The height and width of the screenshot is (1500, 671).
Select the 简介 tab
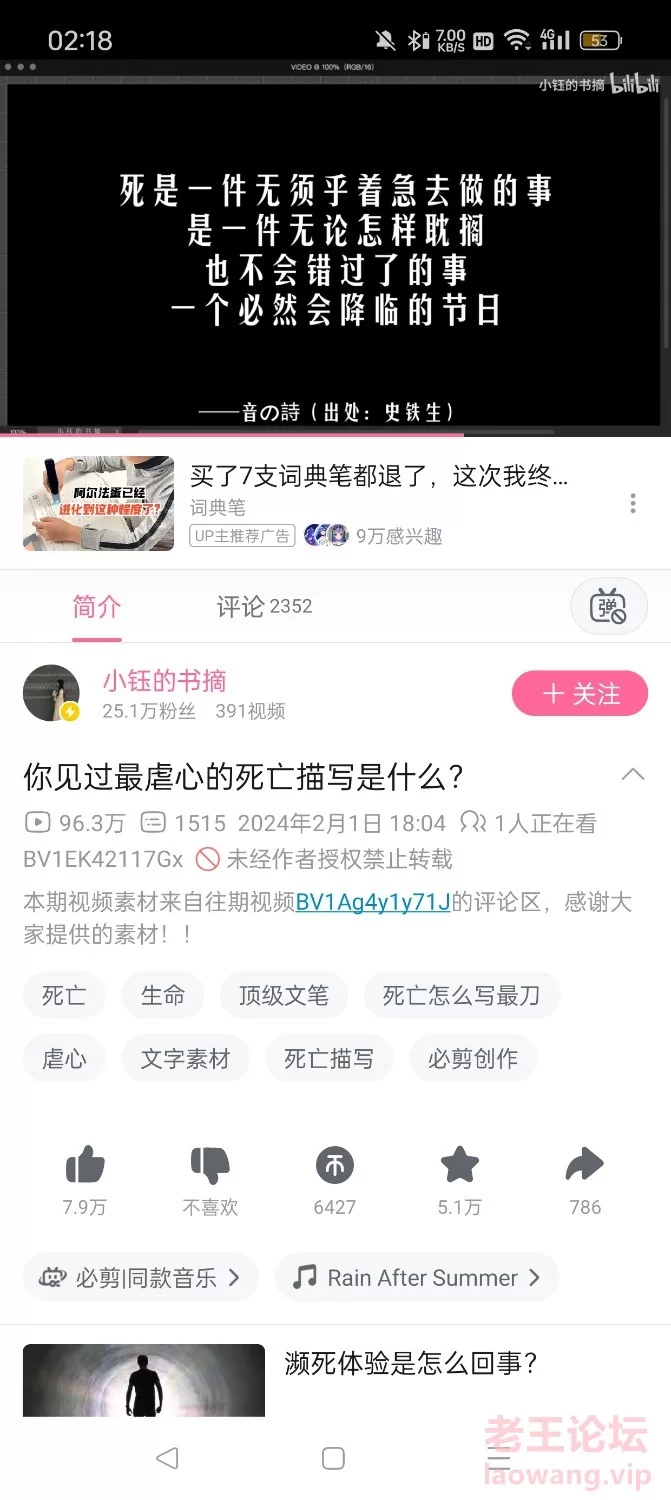(x=97, y=606)
